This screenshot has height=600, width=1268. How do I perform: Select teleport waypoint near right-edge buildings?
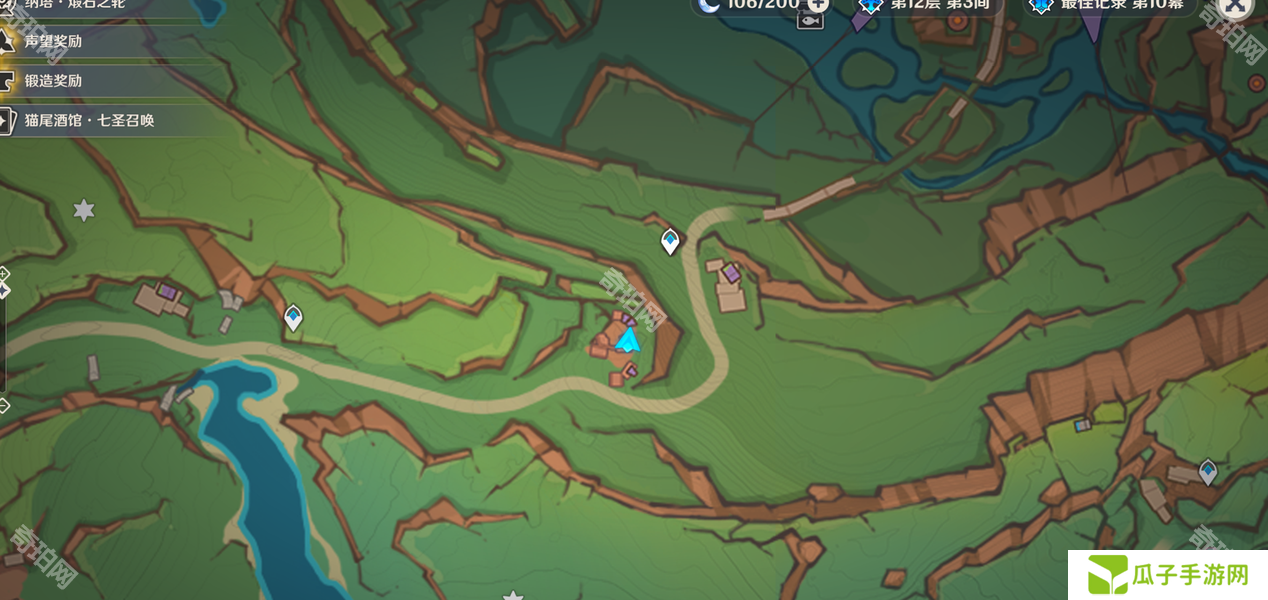pos(1208,471)
